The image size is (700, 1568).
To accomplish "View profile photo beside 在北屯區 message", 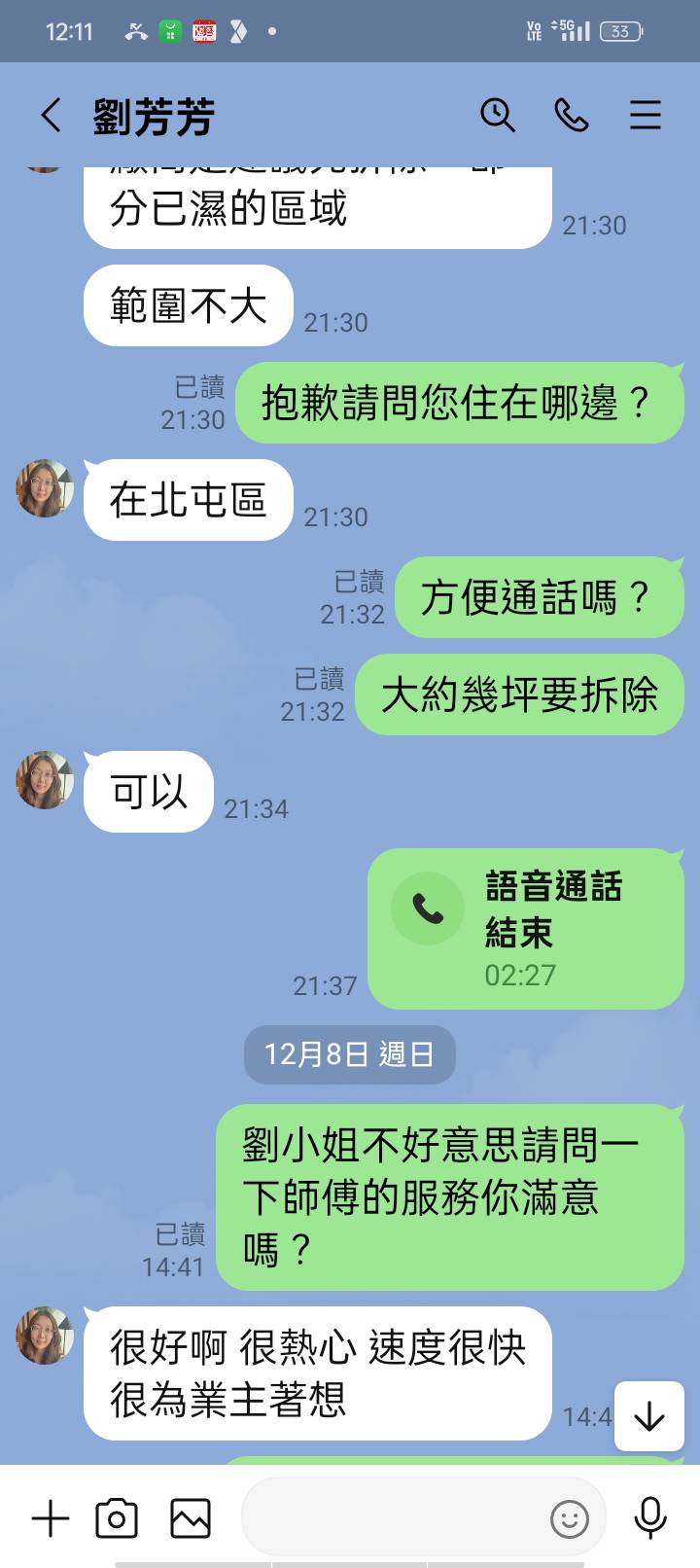I will pos(45,488).
